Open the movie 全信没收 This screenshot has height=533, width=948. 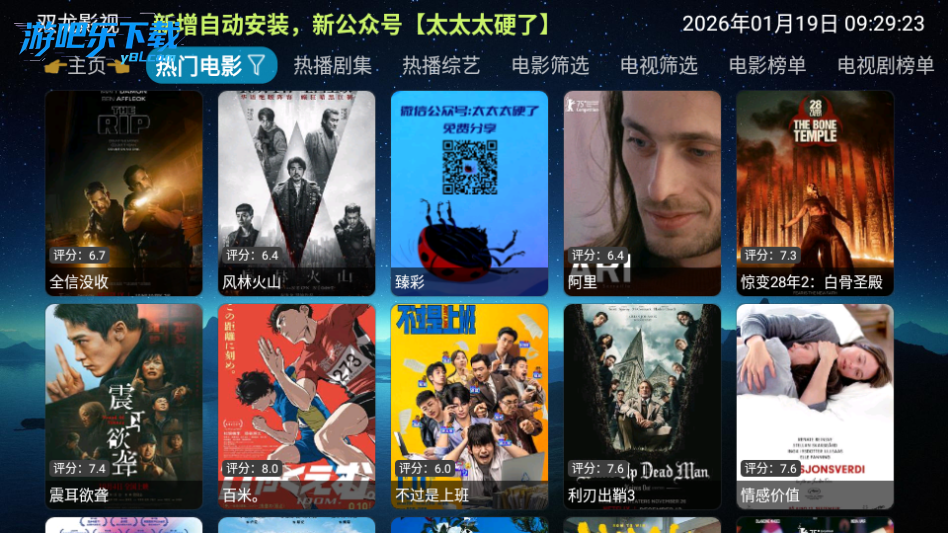pos(124,192)
